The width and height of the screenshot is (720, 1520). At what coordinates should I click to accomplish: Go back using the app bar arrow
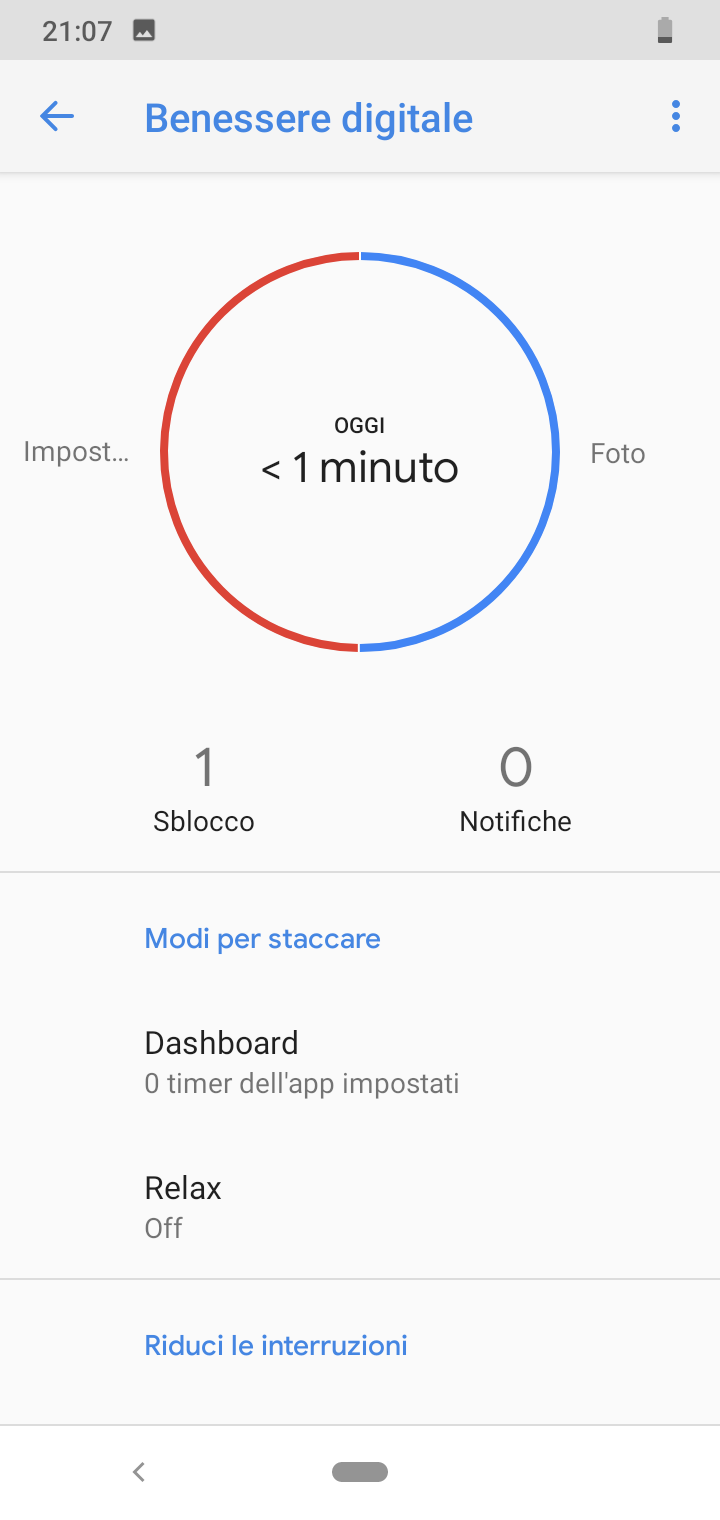57,117
